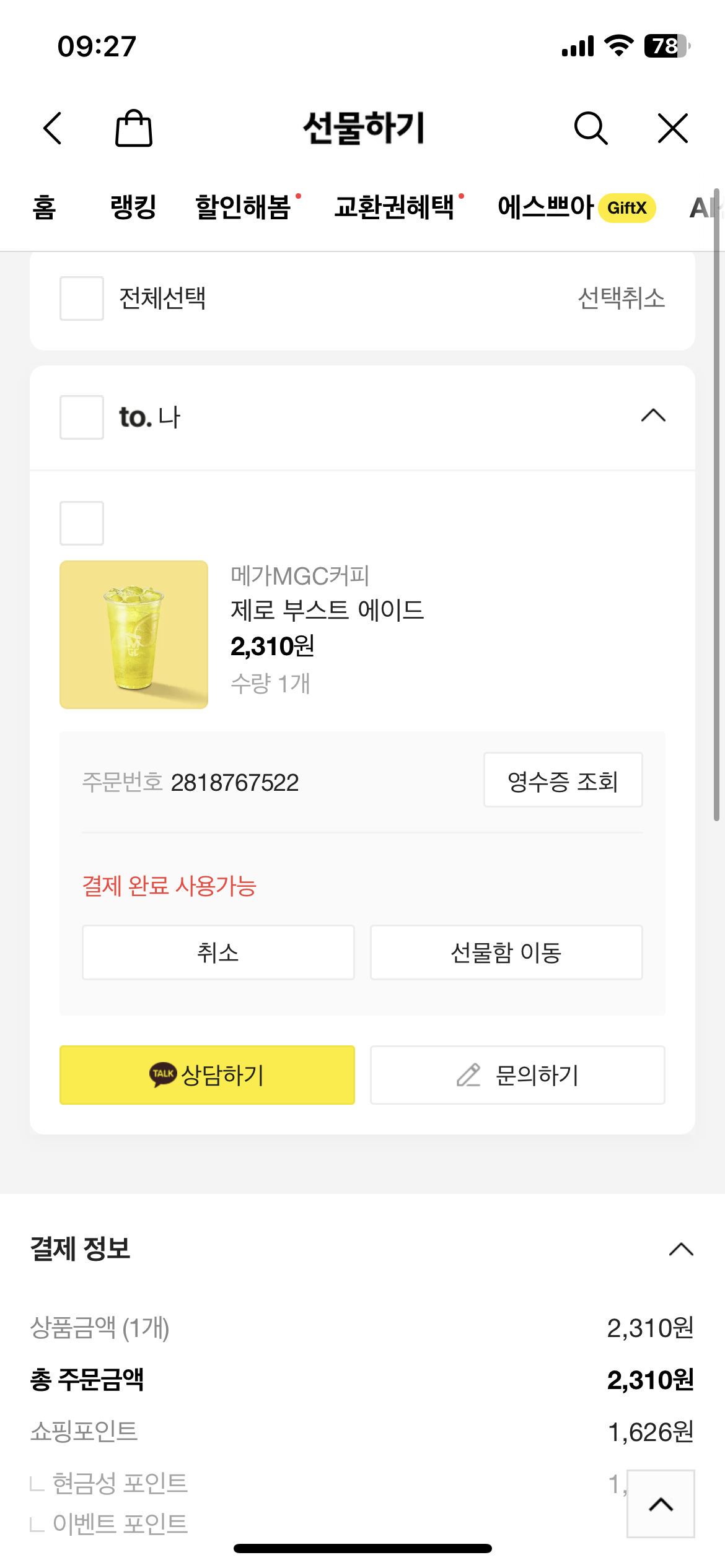Open the 교환권혜택 tab

coord(395,207)
